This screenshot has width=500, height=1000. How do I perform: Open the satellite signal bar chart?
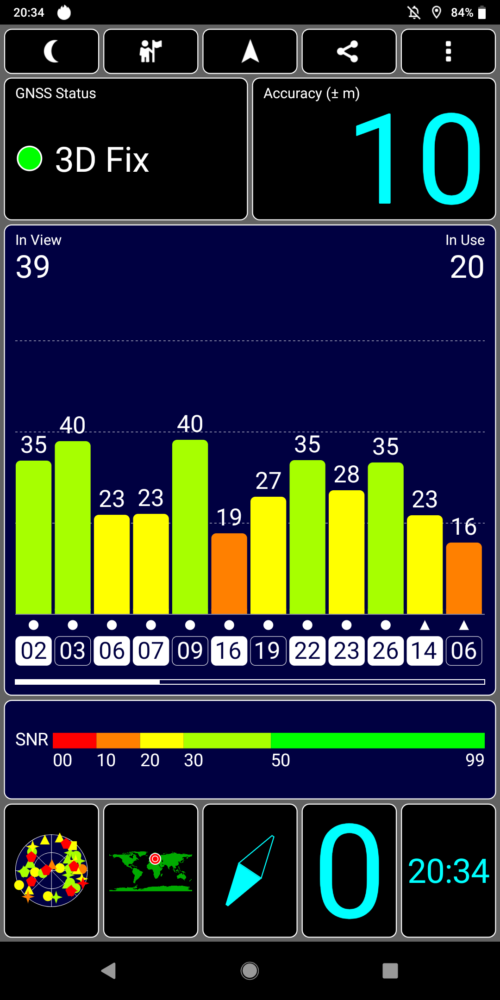pos(250,460)
